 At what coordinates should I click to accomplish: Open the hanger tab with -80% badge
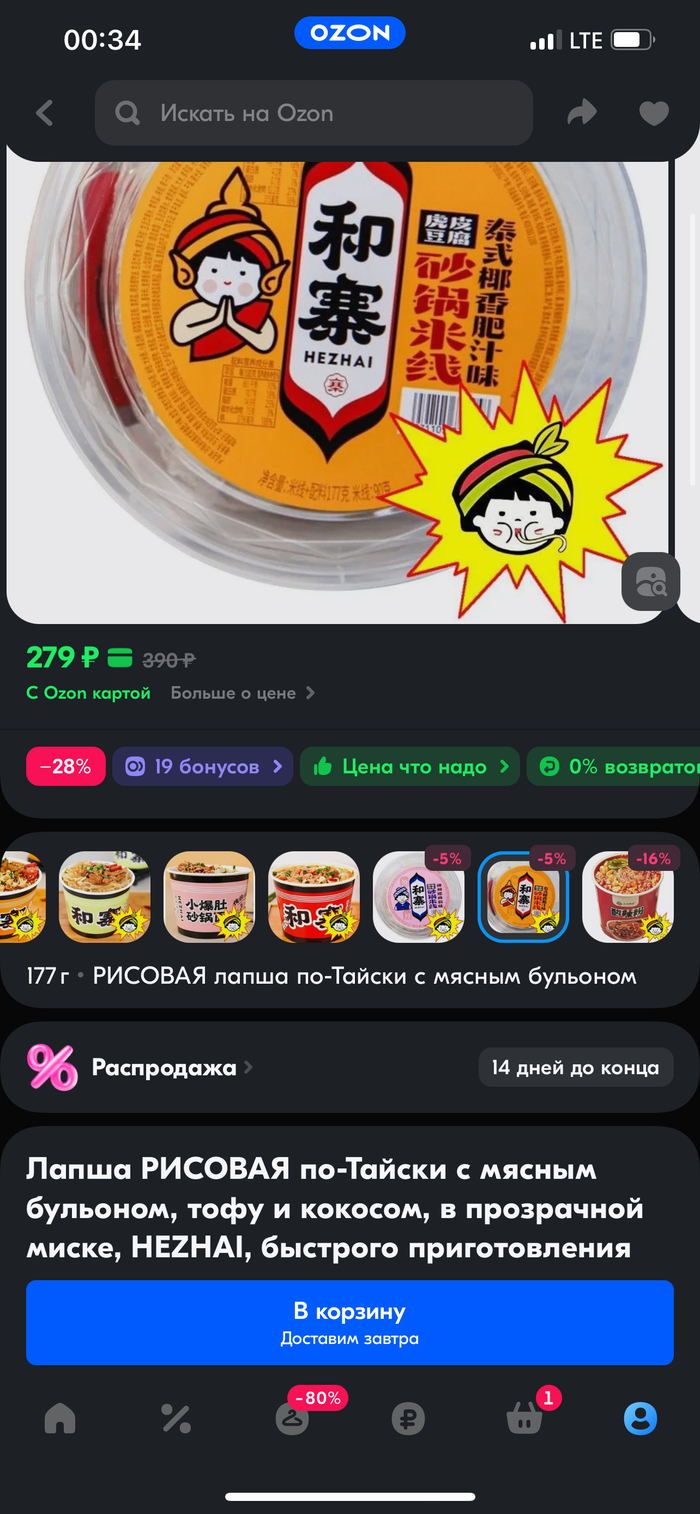click(x=292, y=1418)
